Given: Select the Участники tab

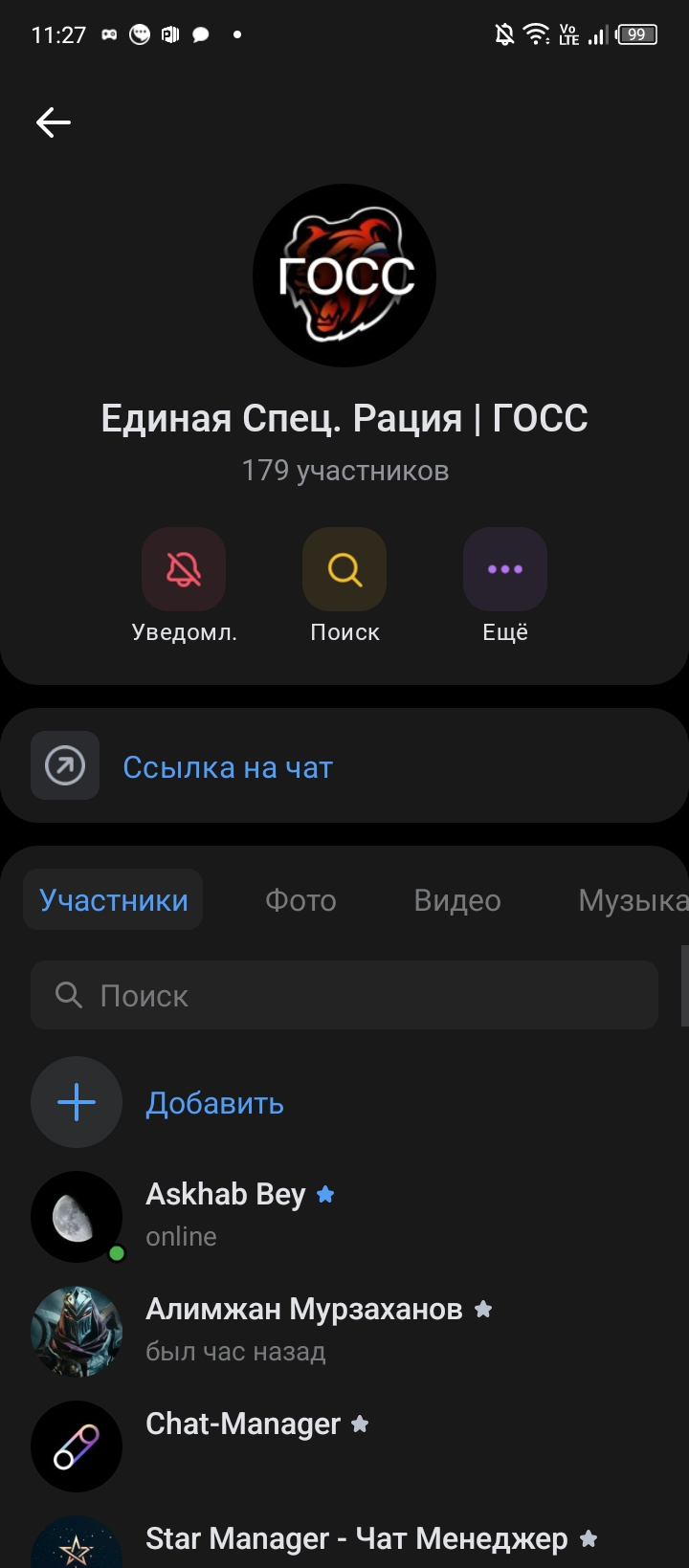Looking at the screenshot, I should pyautogui.click(x=114, y=900).
